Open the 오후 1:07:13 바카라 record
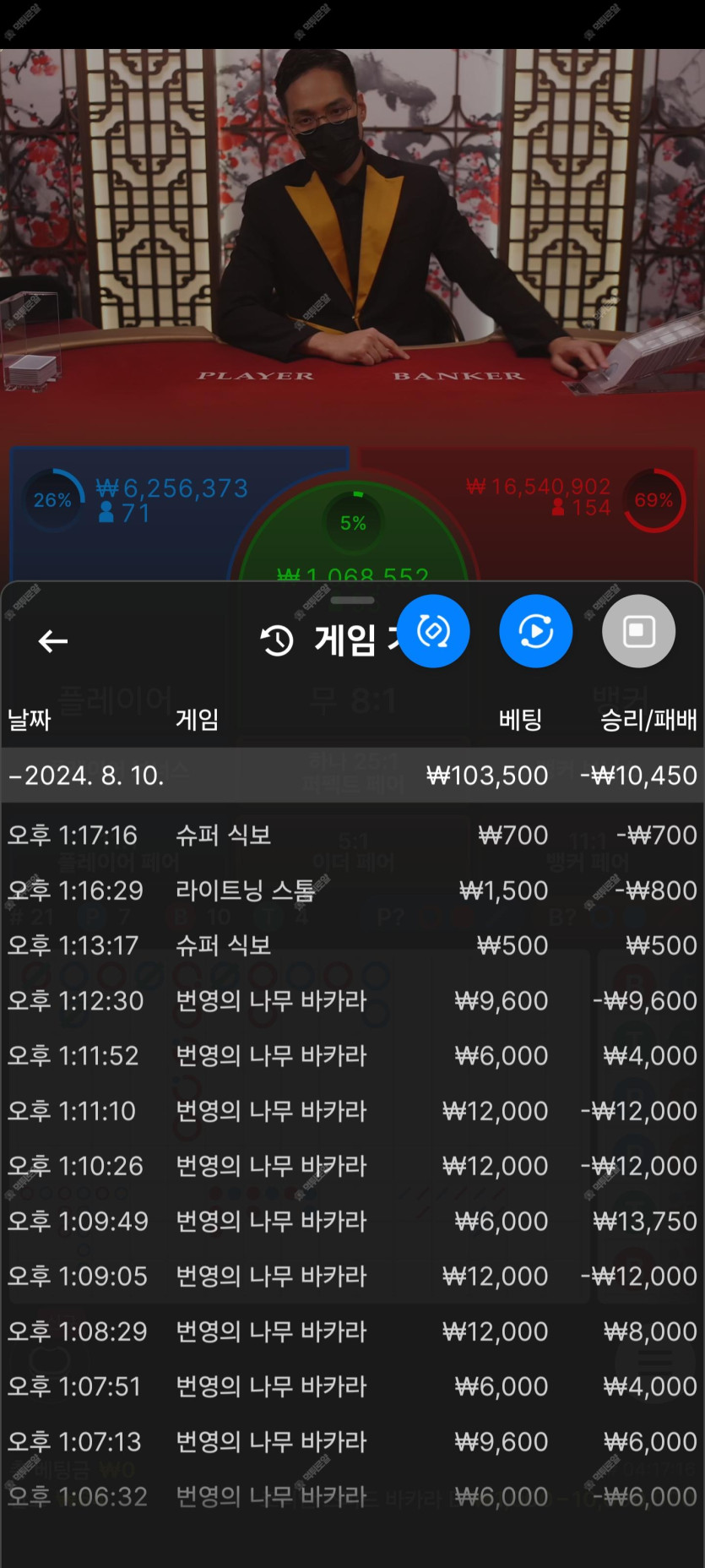Image resolution: width=705 pixels, height=1568 pixels. point(352,1441)
